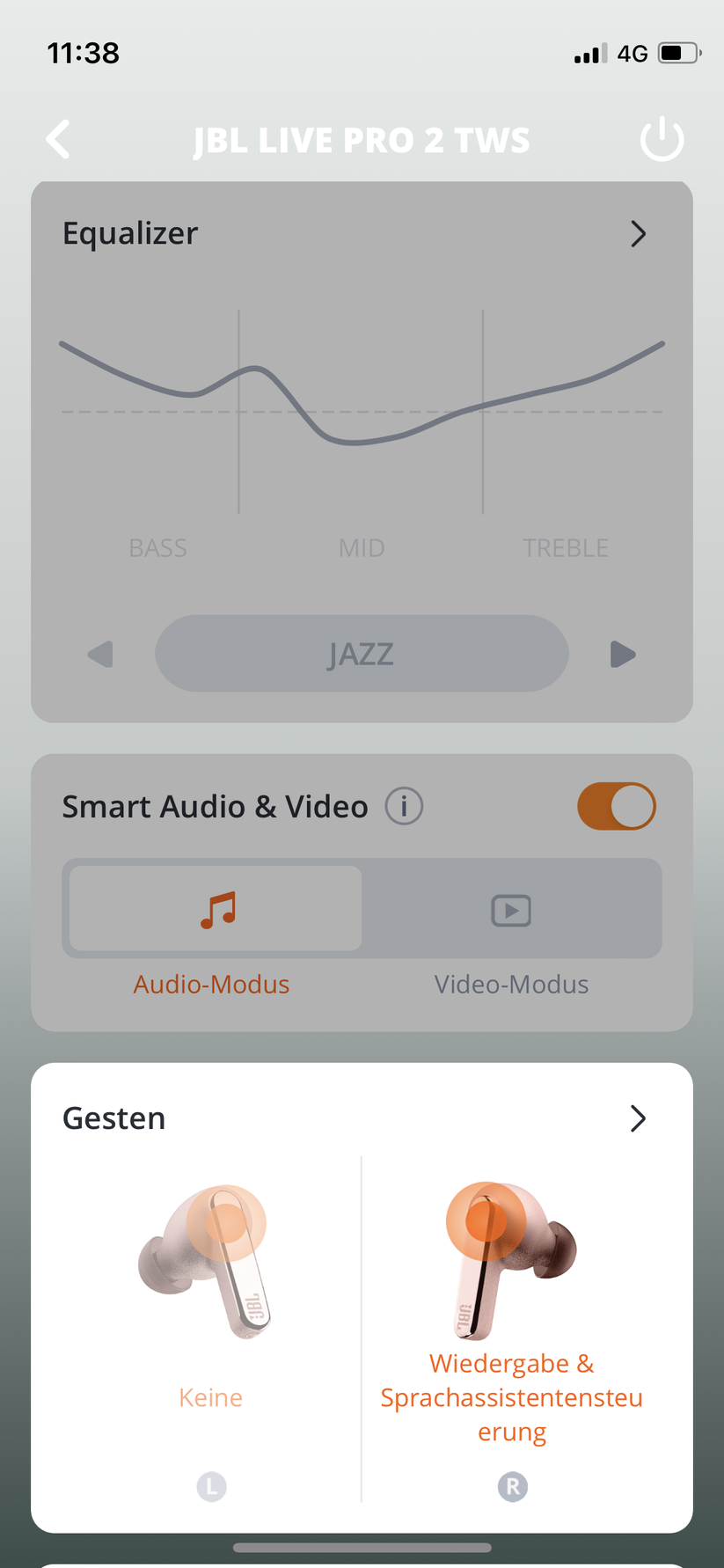Disable the Smart Audio & Video toggle
Screen dimensions: 724x1568
click(x=617, y=806)
